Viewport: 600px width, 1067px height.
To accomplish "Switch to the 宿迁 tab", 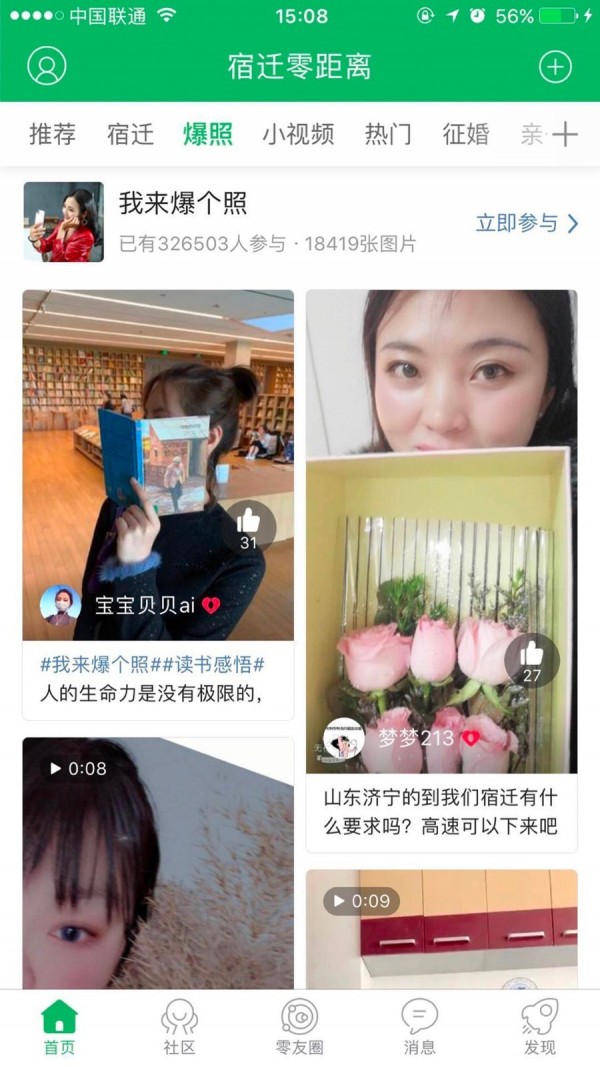I will coord(130,134).
